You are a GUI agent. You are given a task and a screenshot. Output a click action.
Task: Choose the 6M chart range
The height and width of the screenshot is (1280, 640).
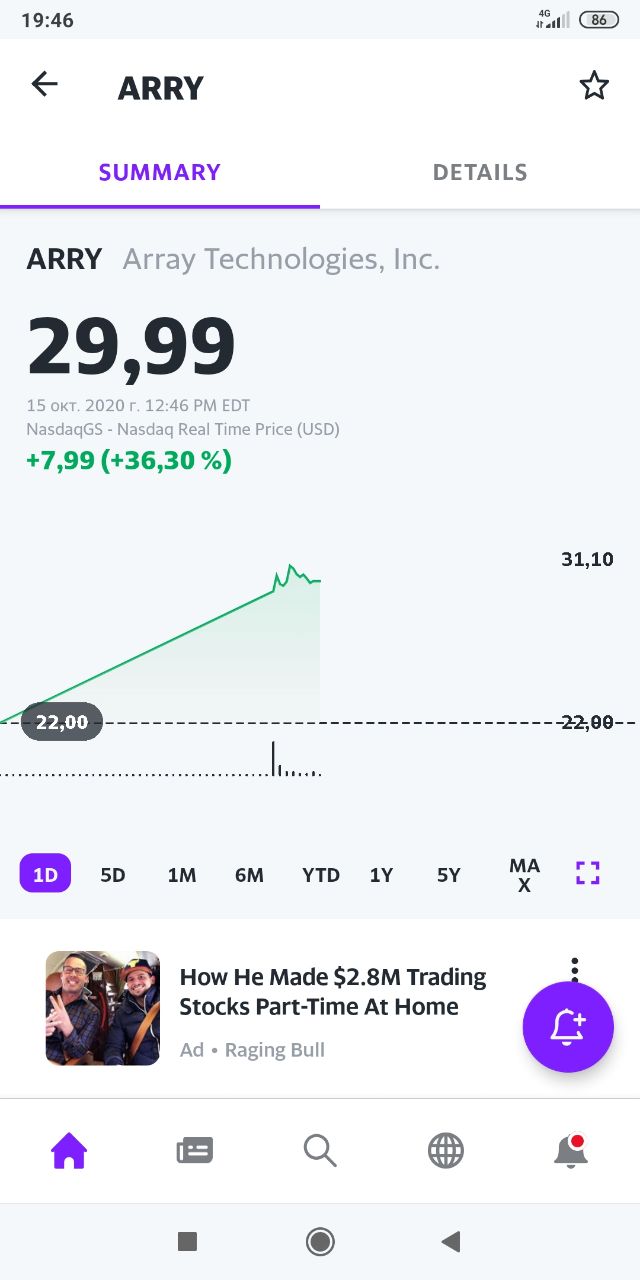click(x=249, y=875)
